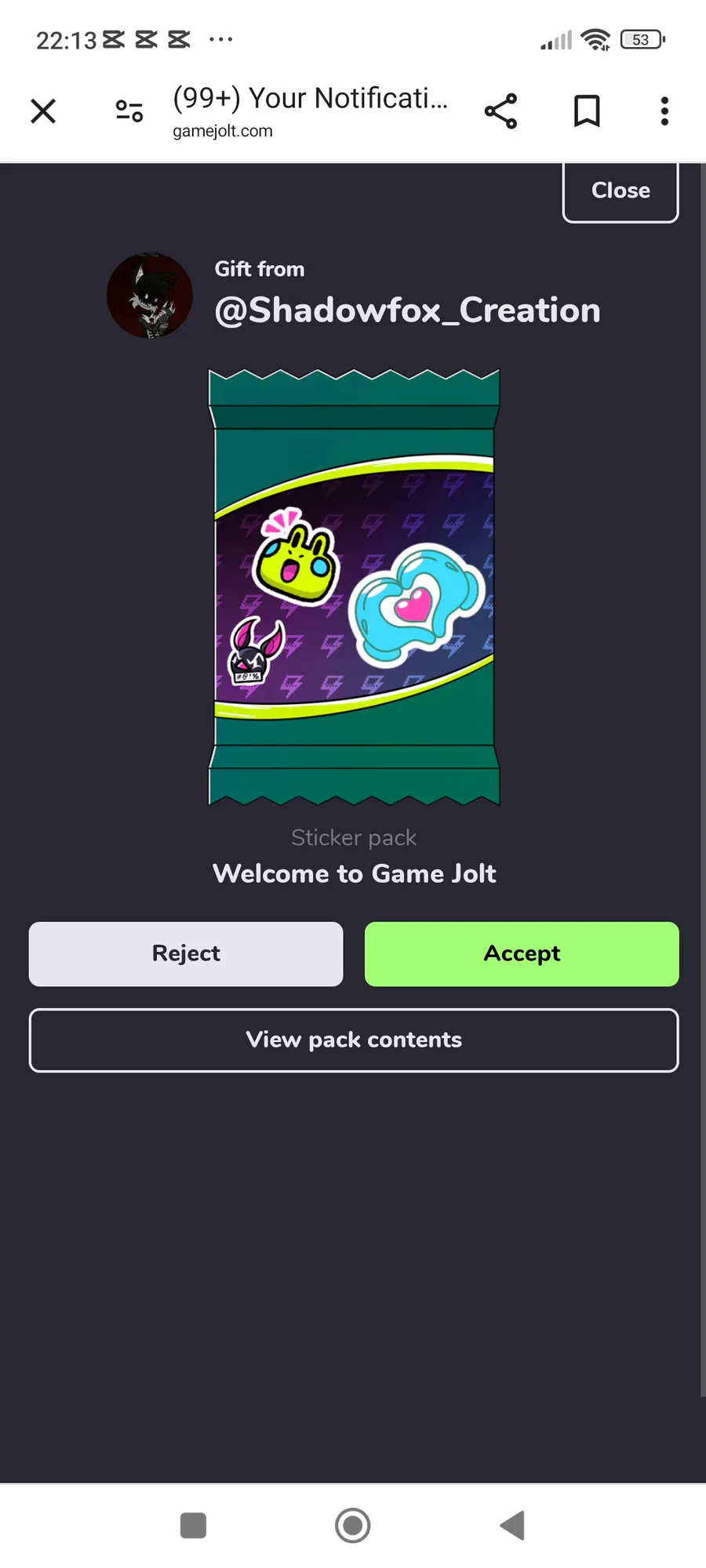Share this page
Viewport: 706px width, 1568px height.
[500, 111]
